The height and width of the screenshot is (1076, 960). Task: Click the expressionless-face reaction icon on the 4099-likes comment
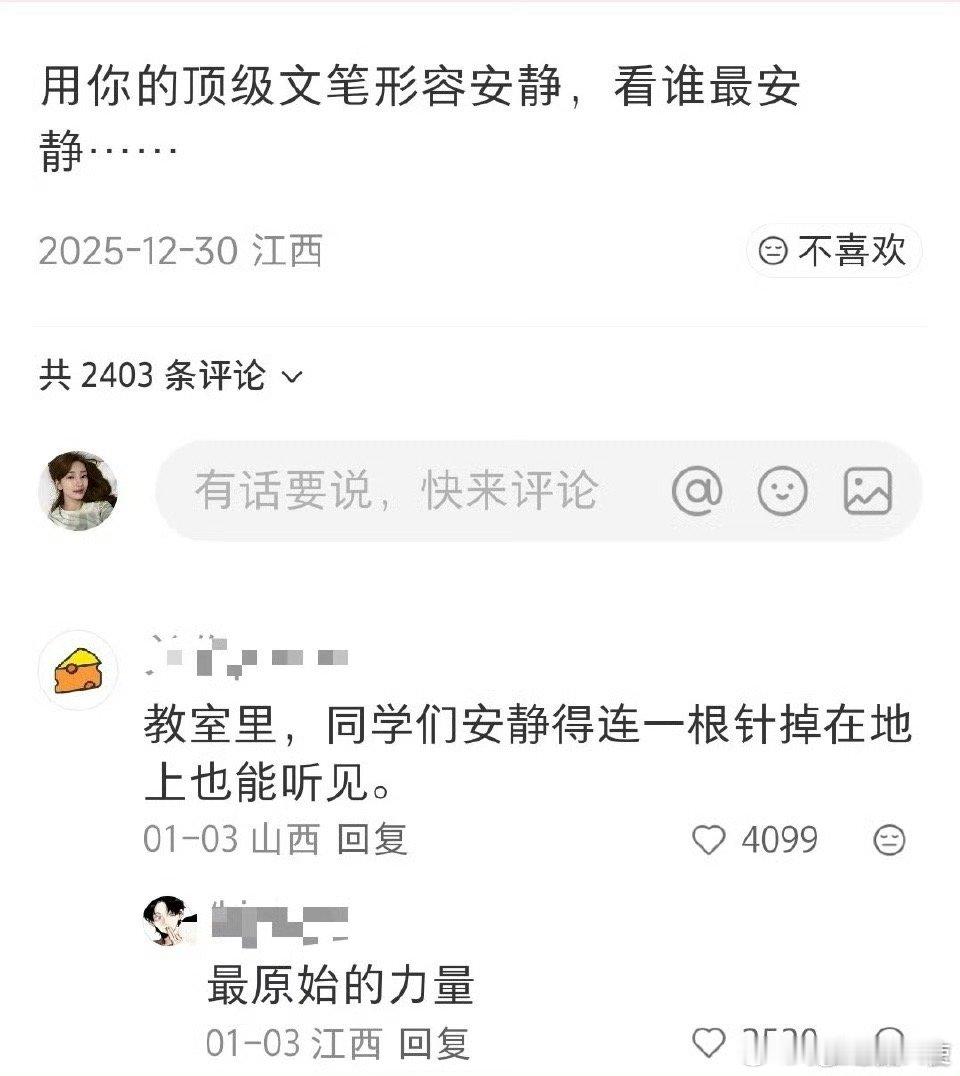888,841
